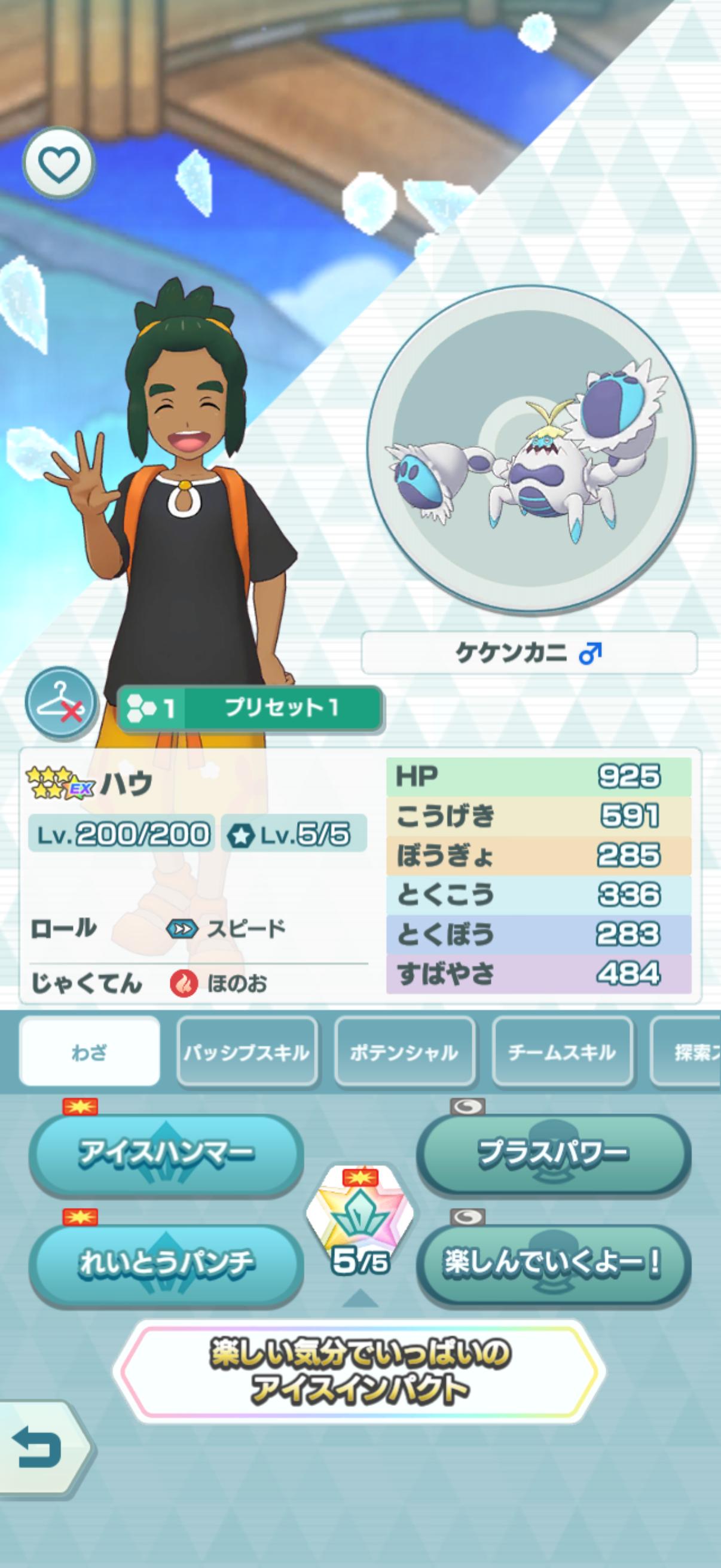Tap the heart favorite icon
The height and width of the screenshot is (1568, 721).
tap(59, 163)
